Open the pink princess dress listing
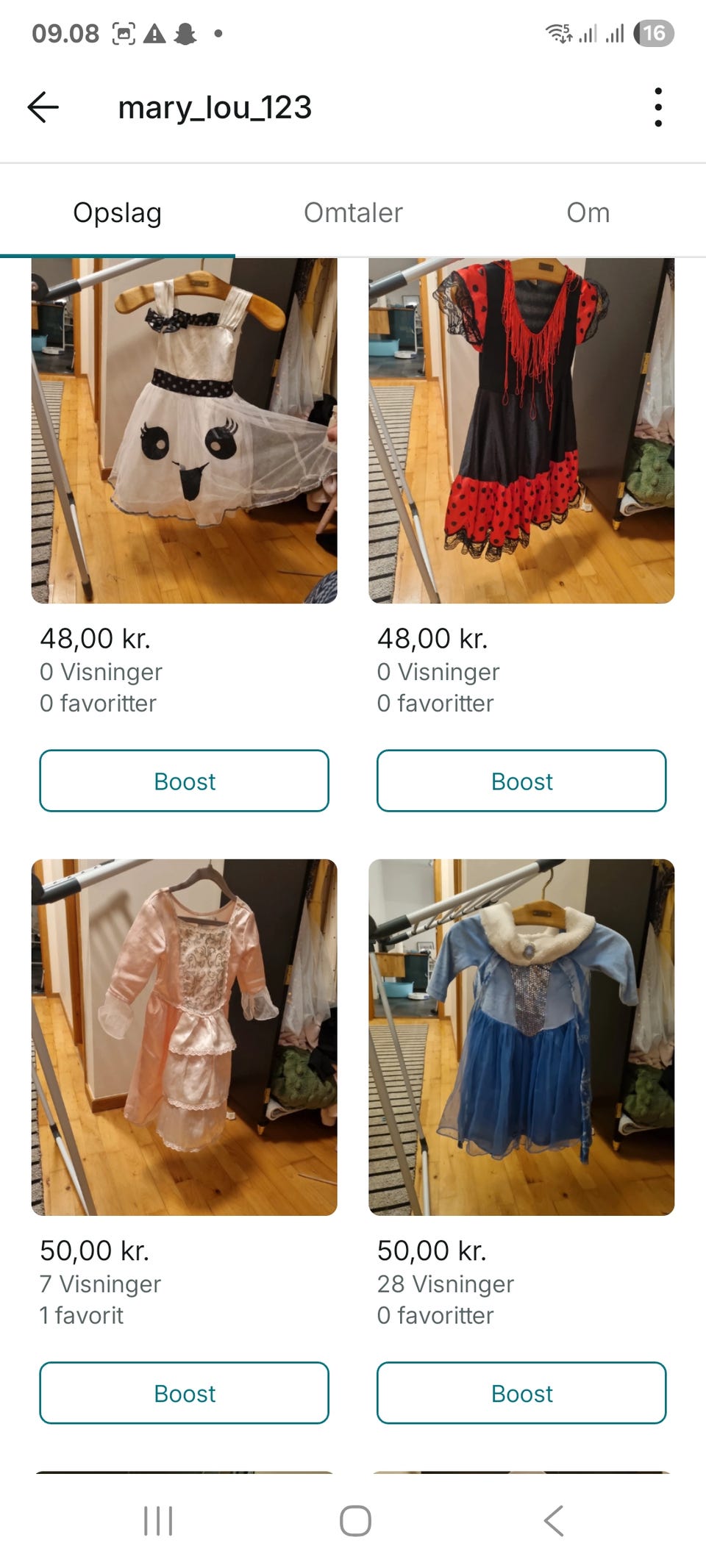Image resolution: width=706 pixels, height=1568 pixels. (x=184, y=1037)
